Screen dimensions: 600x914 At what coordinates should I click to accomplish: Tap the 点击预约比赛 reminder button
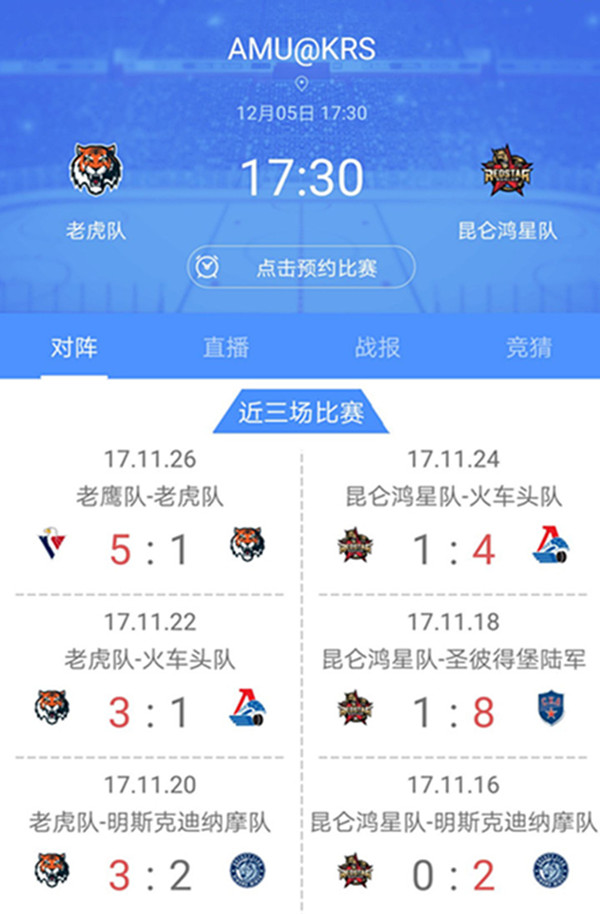pos(300,267)
